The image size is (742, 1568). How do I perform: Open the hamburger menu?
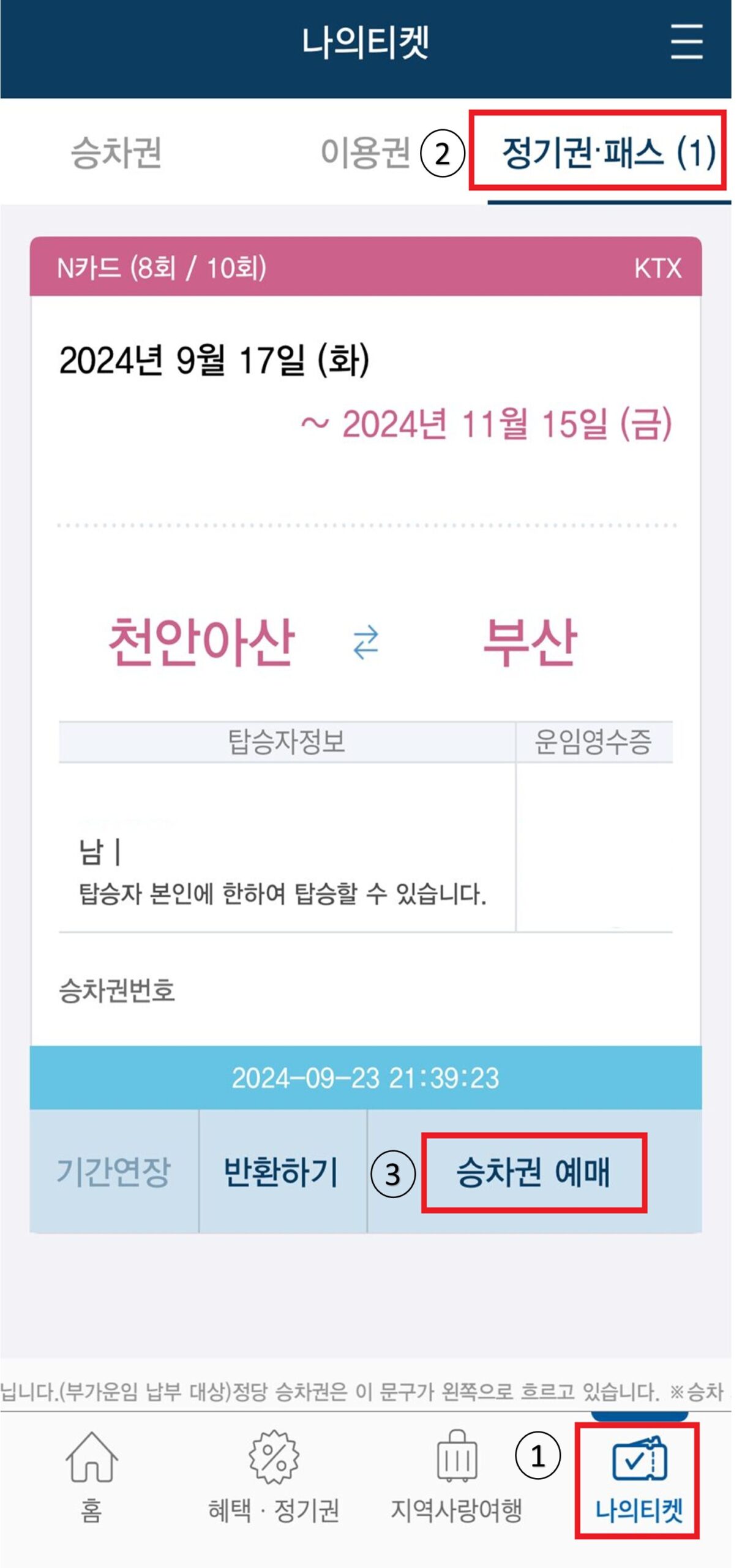pyautogui.click(x=686, y=42)
